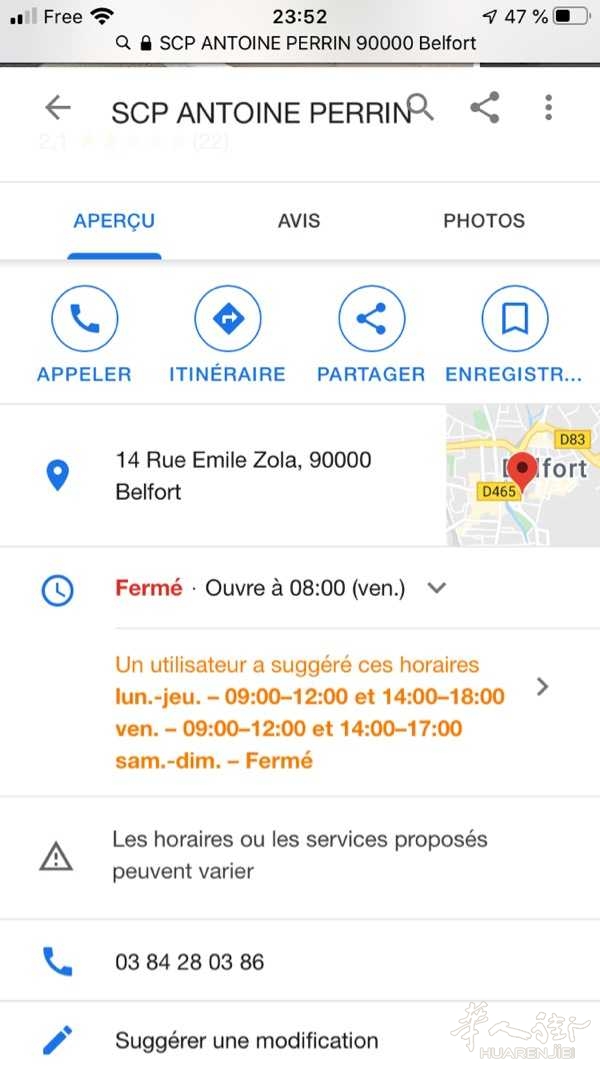Viewport: 600px width, 1068px height.
Task: Select the APERÇU tab
Action: (114, 221)
